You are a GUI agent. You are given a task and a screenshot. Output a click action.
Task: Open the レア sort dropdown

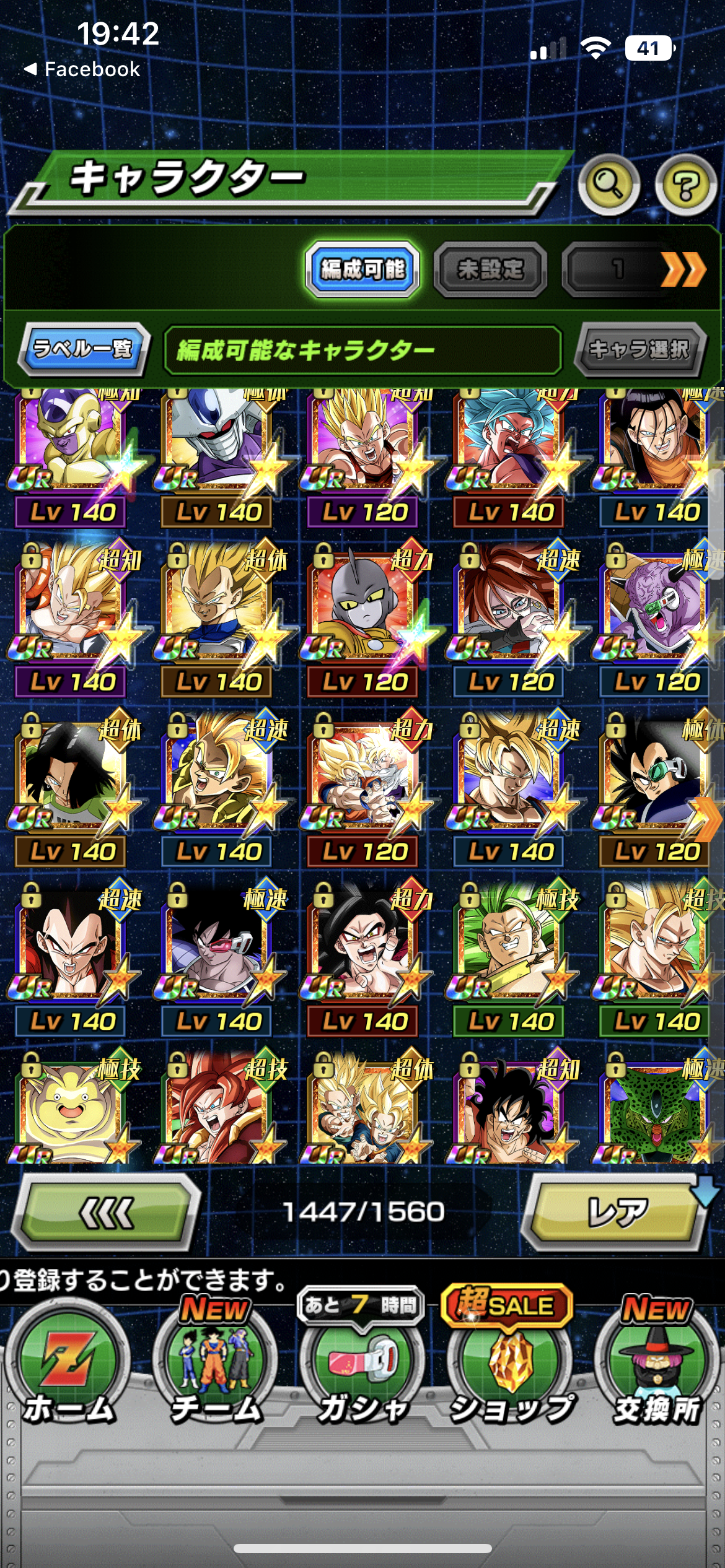[617, 1212]
